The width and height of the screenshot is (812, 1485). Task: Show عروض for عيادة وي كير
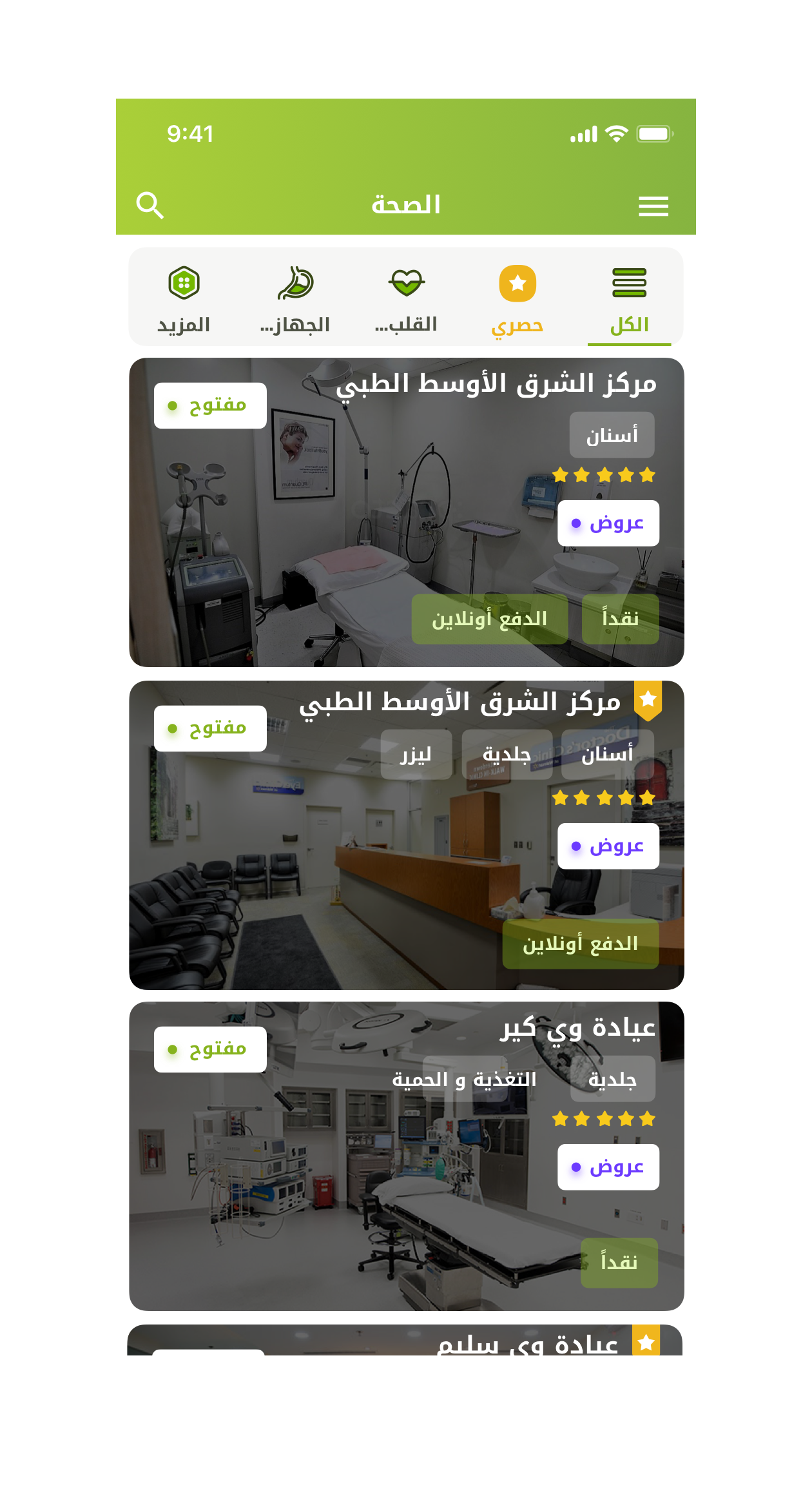(608, 1167)
